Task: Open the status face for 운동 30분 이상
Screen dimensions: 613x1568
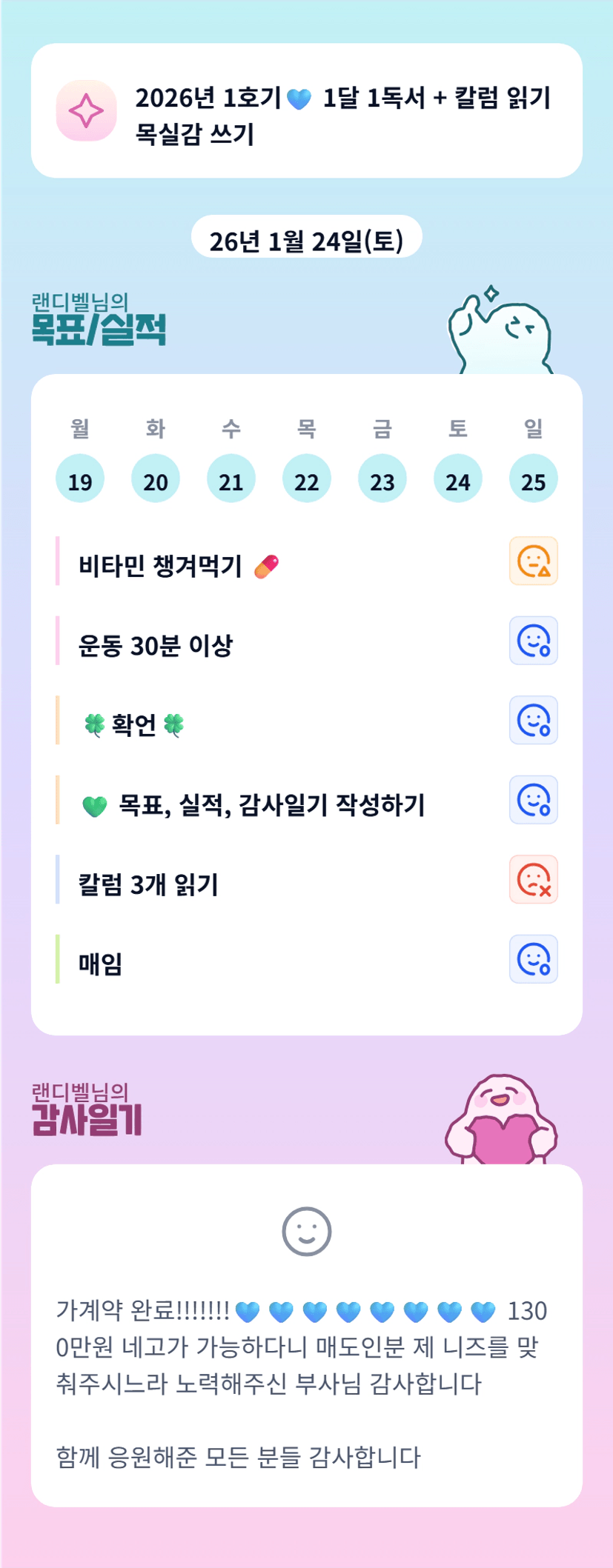Action: point(534,641)
